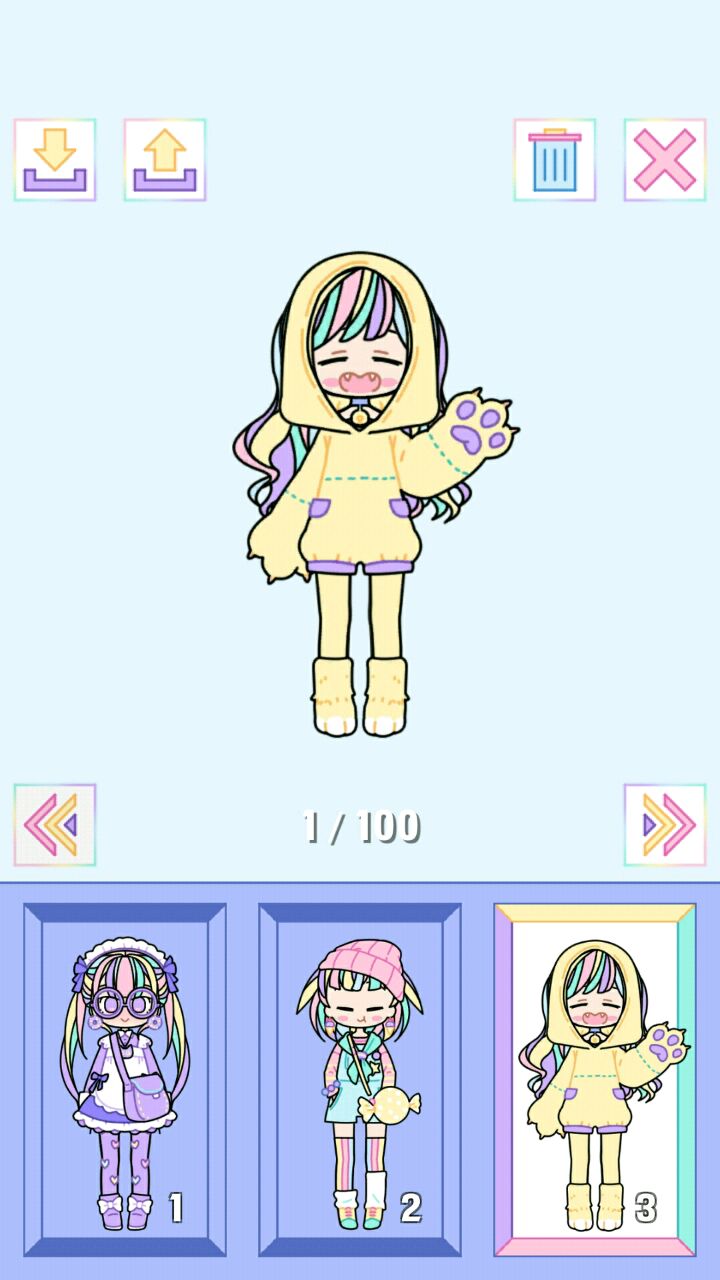Tap the upload arrow icon to save the character
Viewport: 720px width, 1280px height.
coord(165,160)
